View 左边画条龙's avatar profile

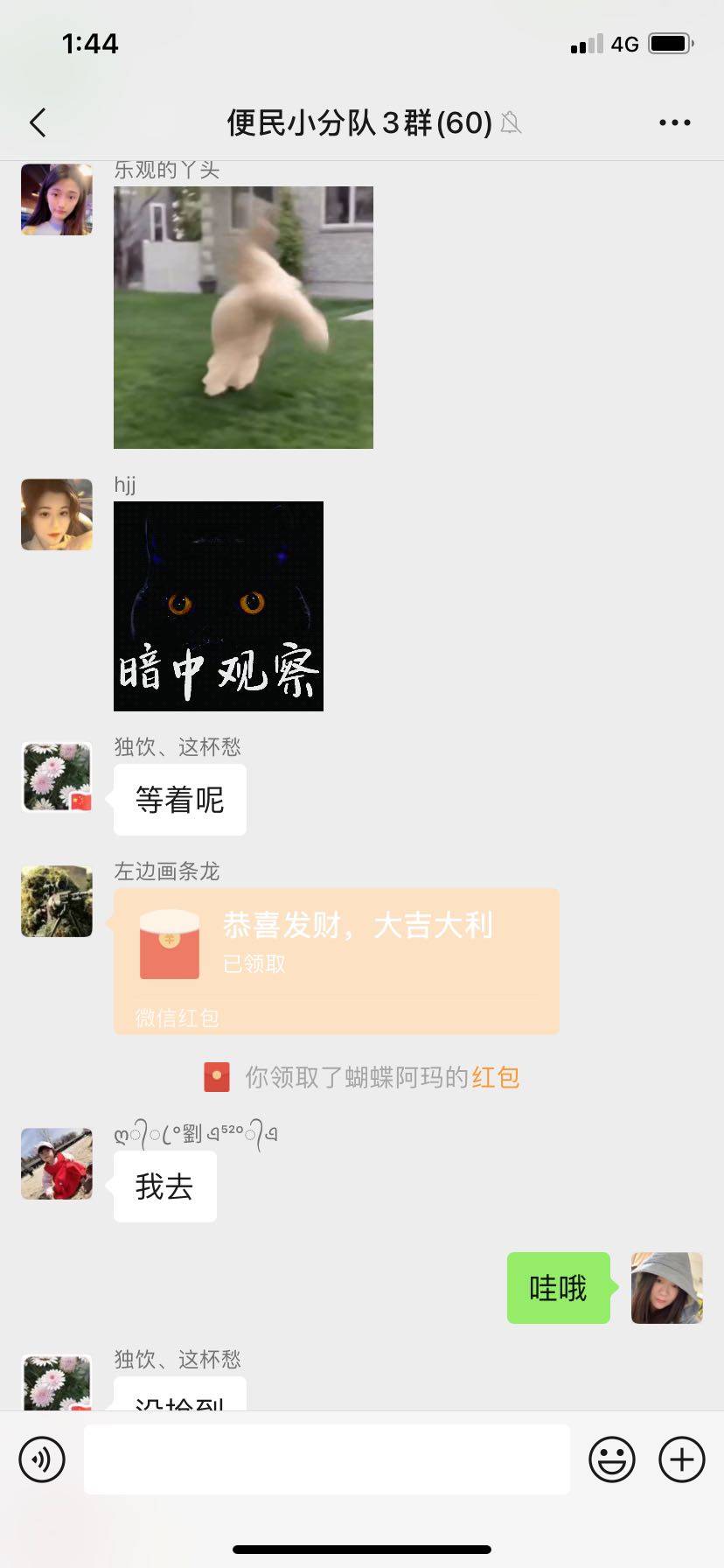click(x=57, y=901)
